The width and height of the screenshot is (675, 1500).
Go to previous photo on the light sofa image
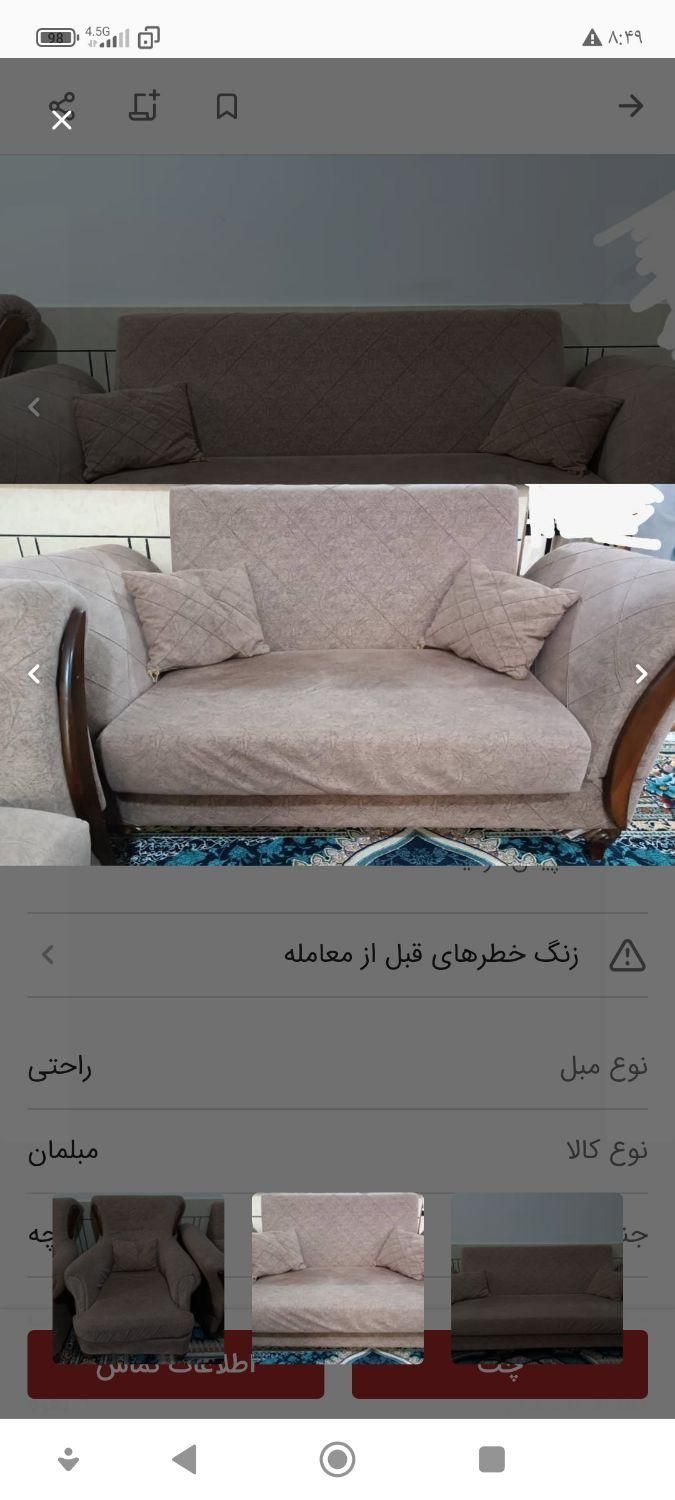coord(34,674)
